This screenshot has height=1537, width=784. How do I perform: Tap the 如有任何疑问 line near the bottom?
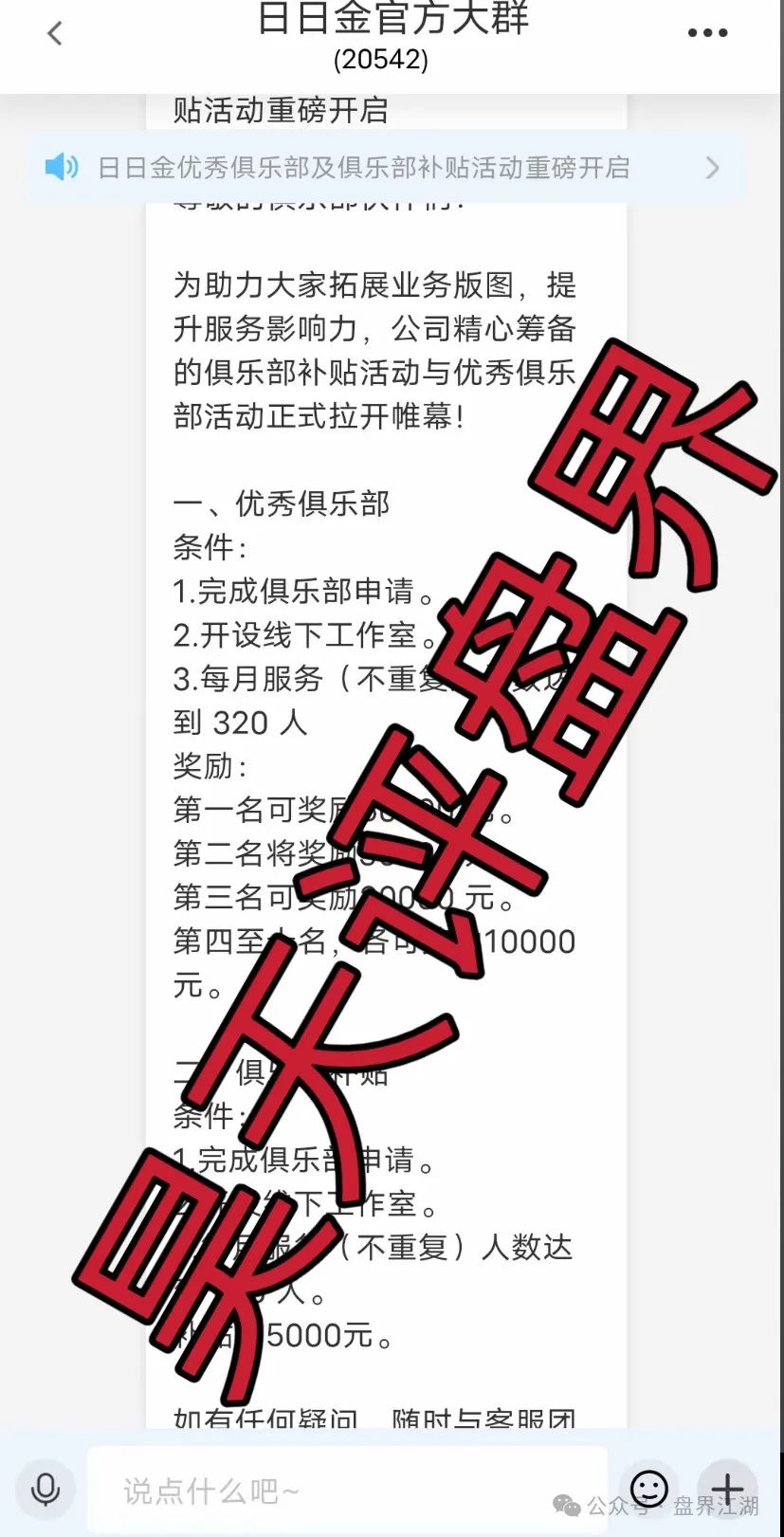(265, 1419)
